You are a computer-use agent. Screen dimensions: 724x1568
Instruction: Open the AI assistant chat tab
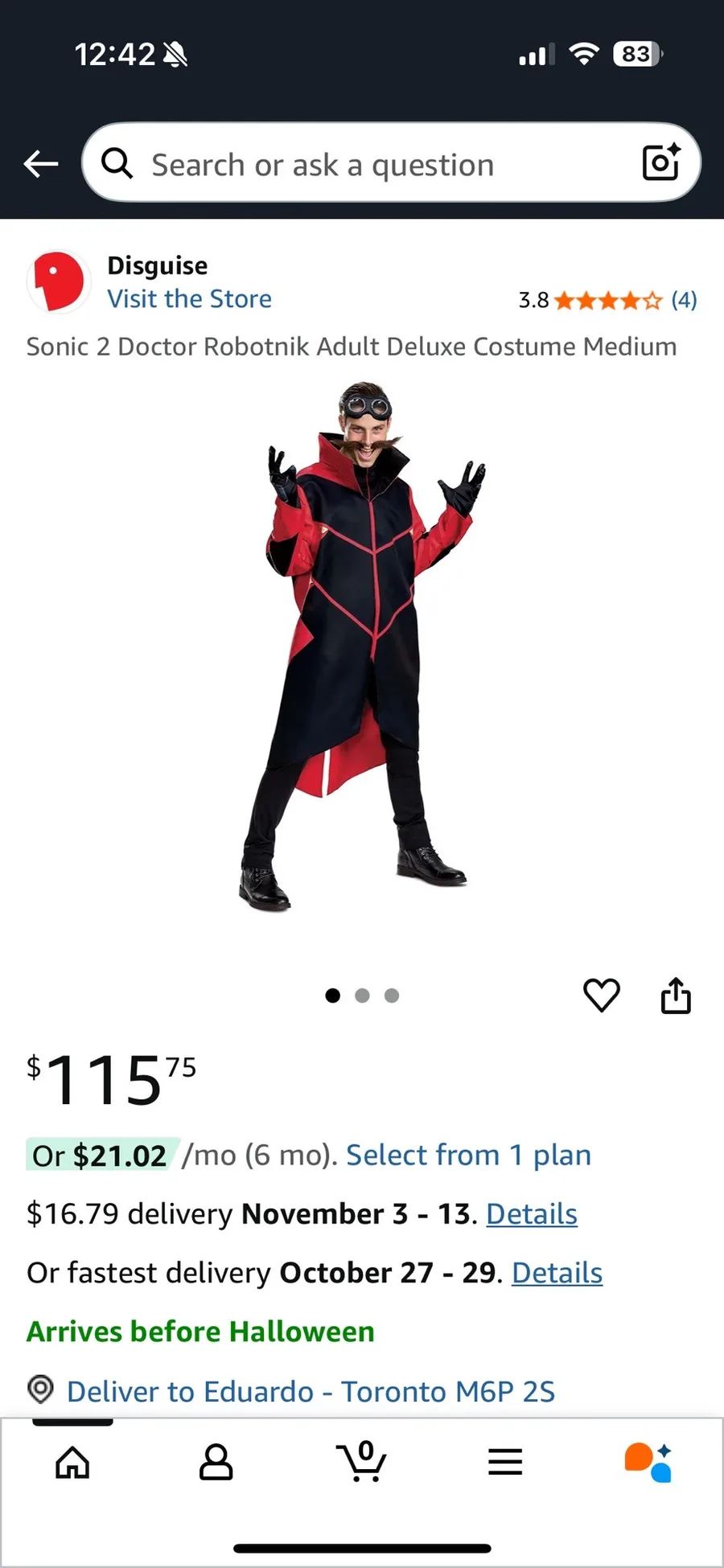[648, 1462]
